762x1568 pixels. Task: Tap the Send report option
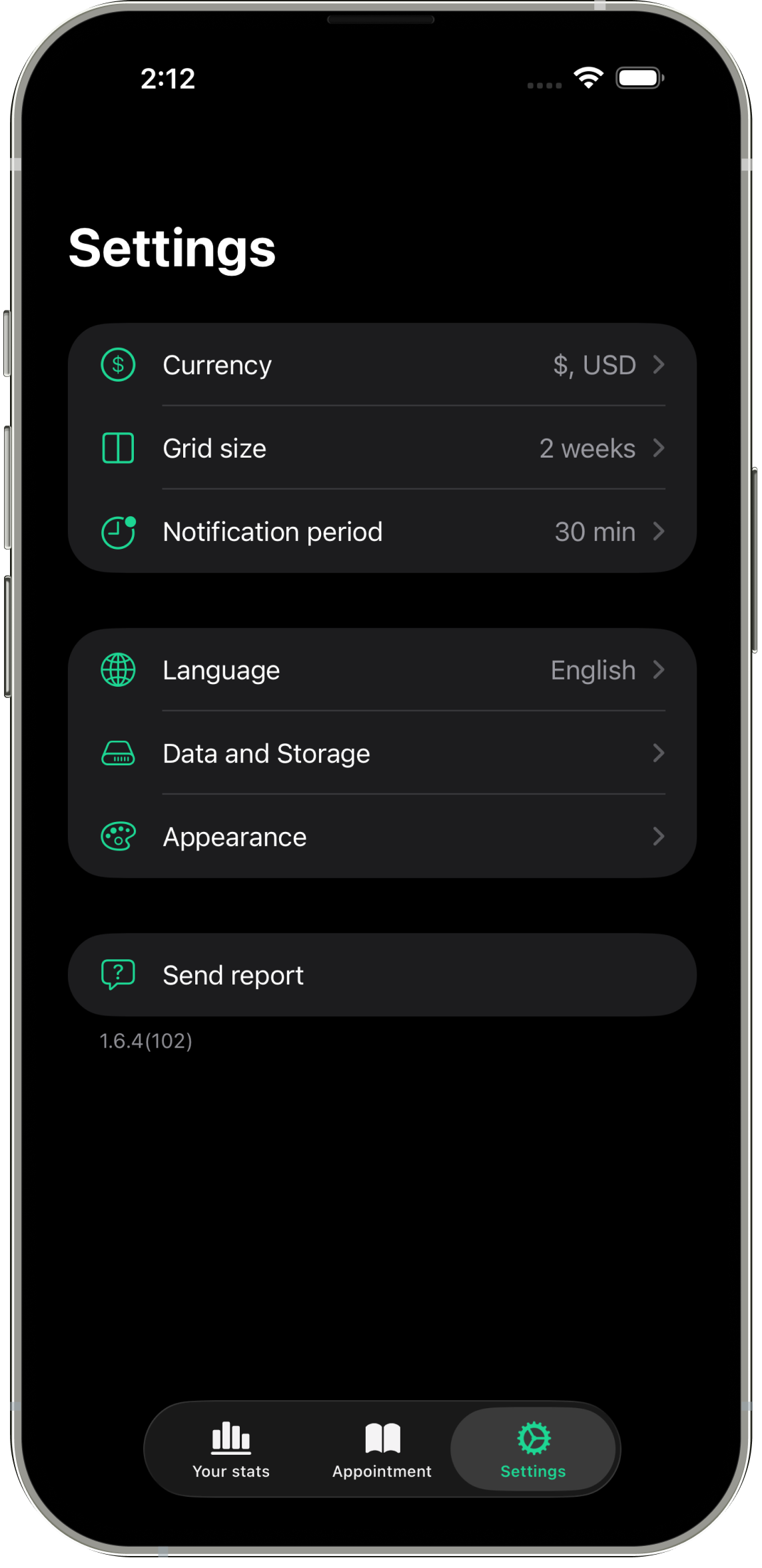pyautogui.click(x=381, y=975)
